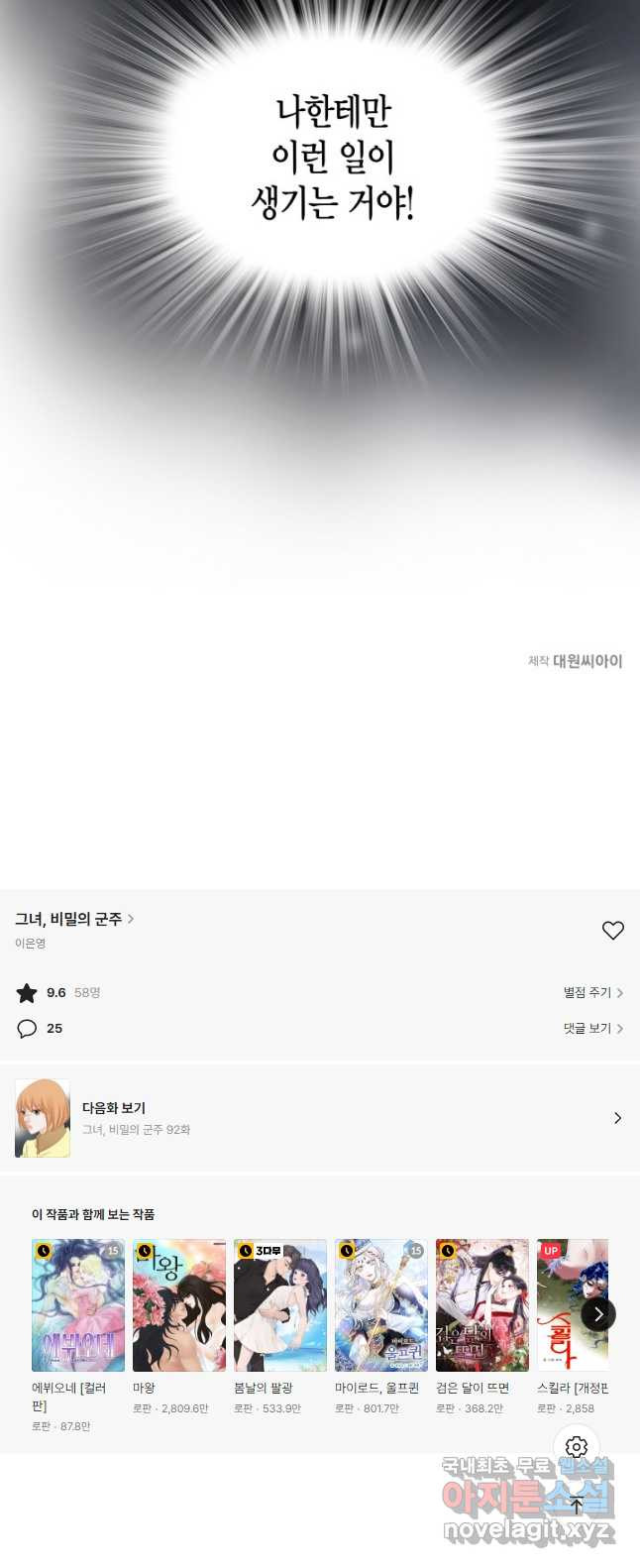Open 봄날의 팔광 recommendation
The image size is (640, 1568).
280,1304
